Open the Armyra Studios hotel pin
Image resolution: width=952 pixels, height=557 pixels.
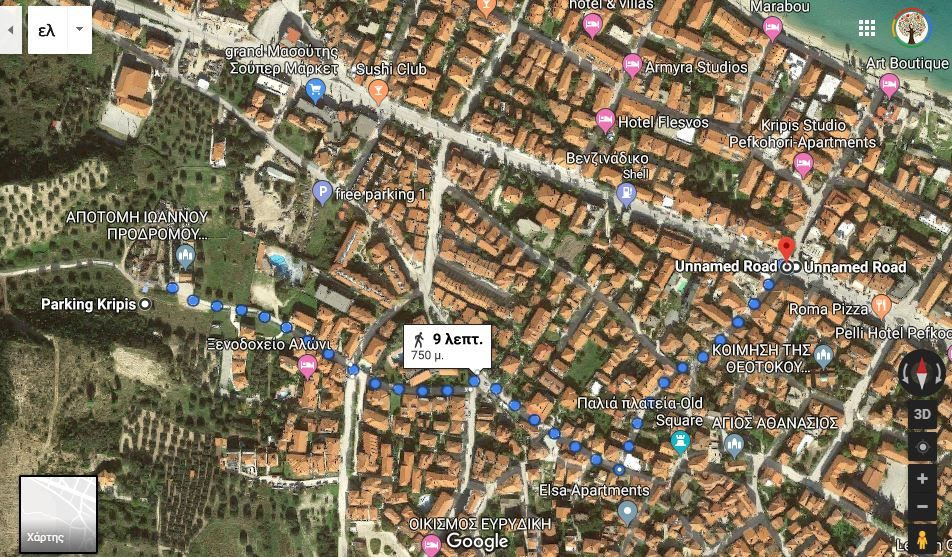631,66
